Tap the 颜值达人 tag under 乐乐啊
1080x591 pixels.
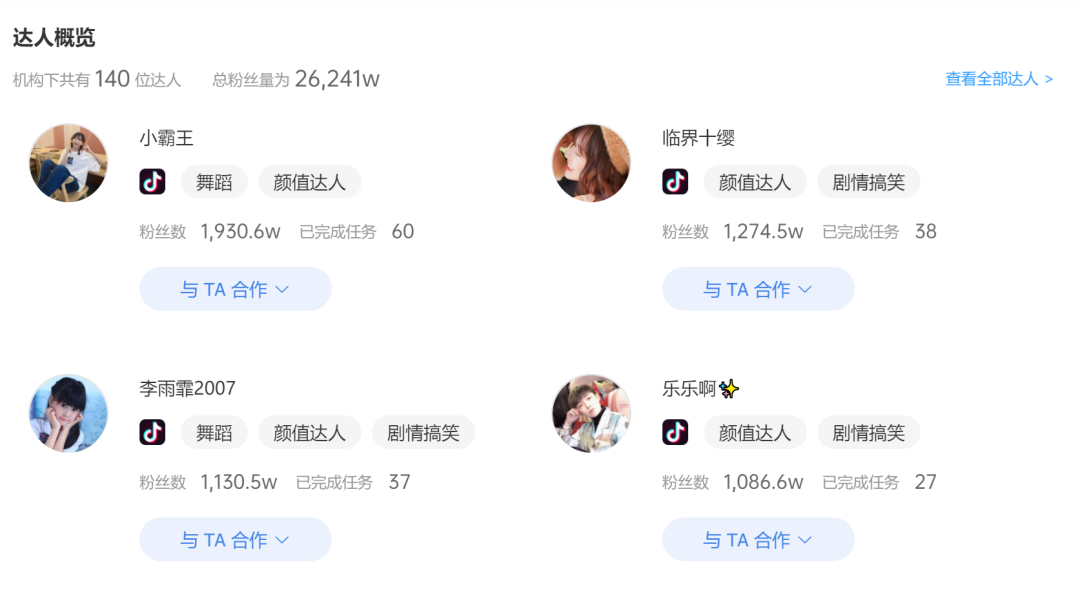pyautogui.click(x=755, y=433)
